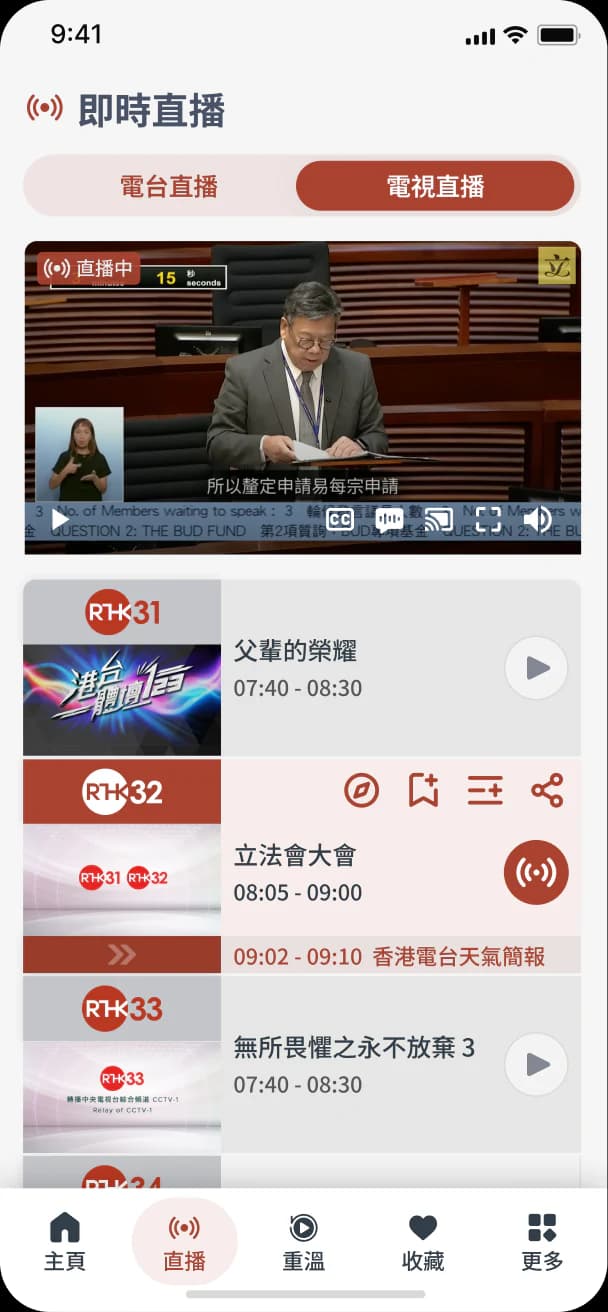Play RTHK 31 programme 父輩的榮耀

(x=536, y=668)
